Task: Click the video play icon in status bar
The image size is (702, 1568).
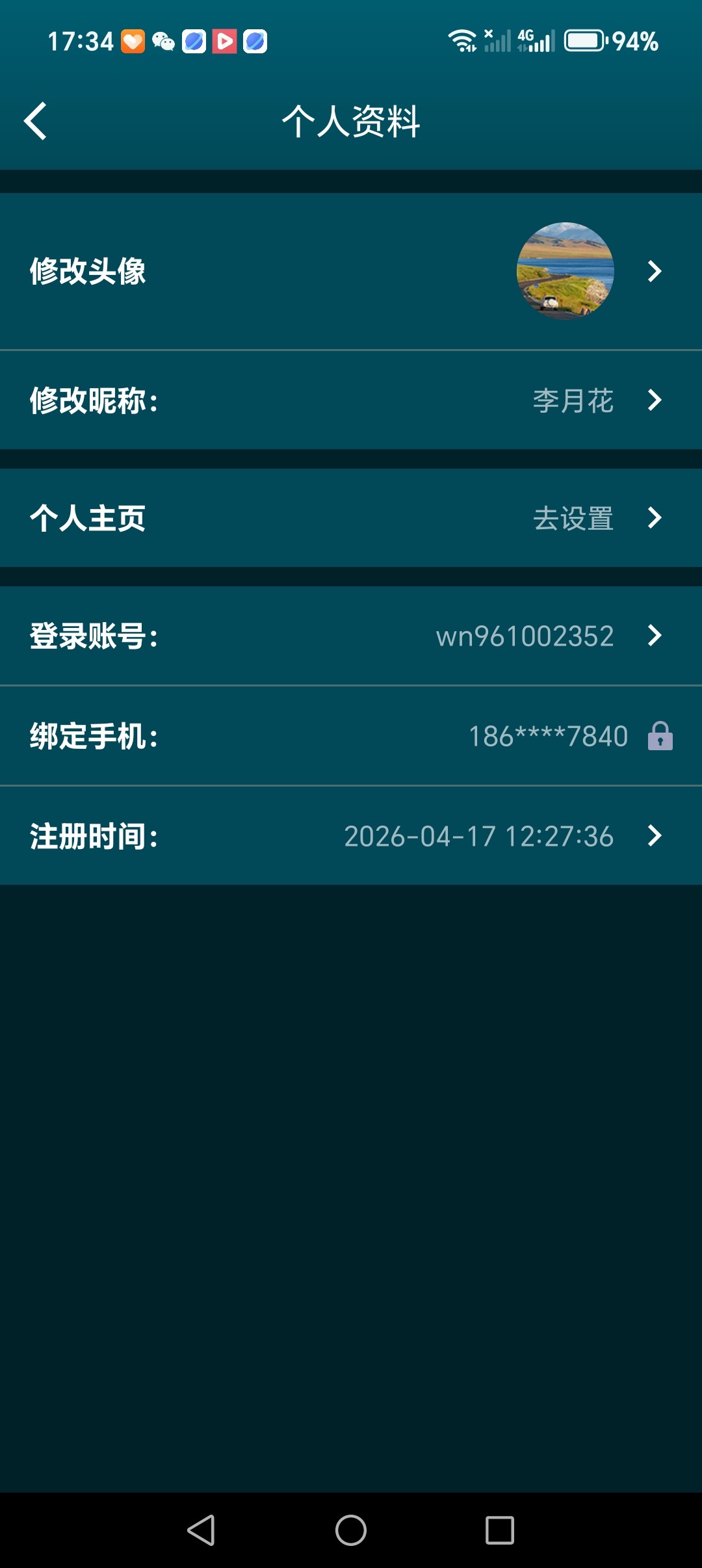Action: 224,42
